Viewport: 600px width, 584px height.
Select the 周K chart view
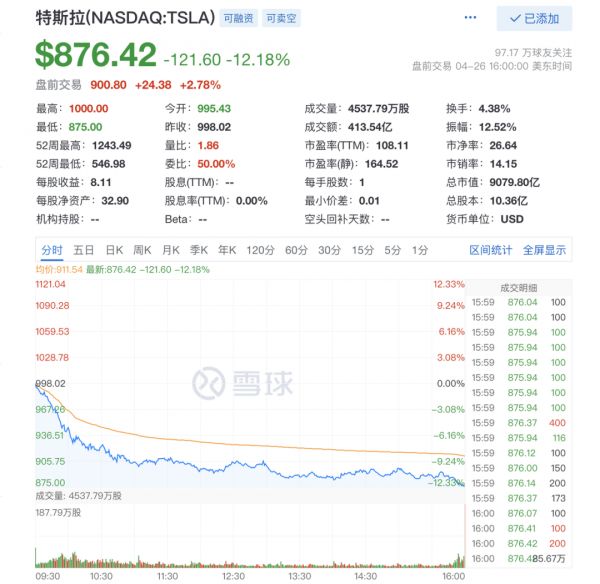(142, 250)
